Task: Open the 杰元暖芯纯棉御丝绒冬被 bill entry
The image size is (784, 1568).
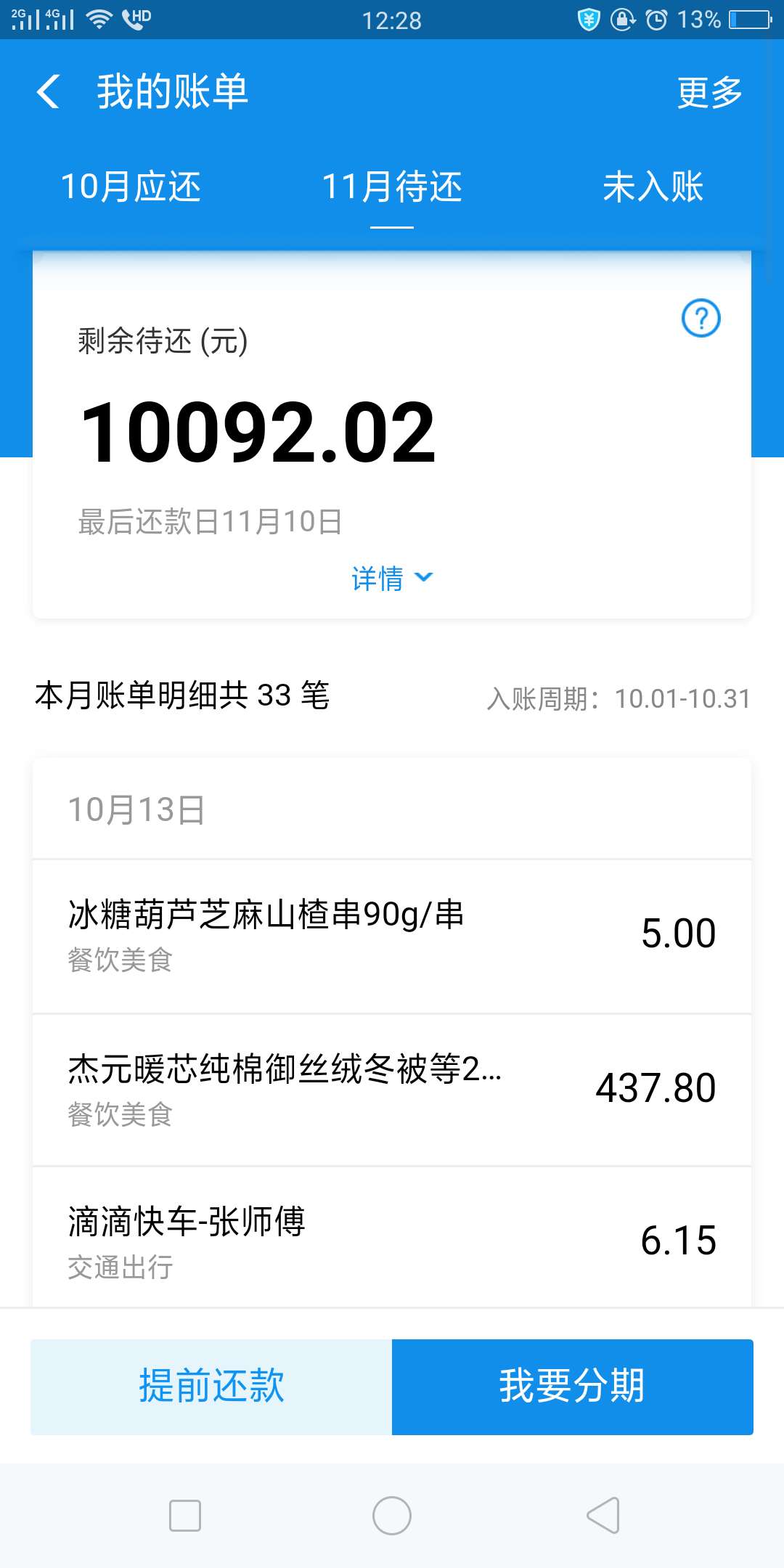Action: [x=392, y=1090]
